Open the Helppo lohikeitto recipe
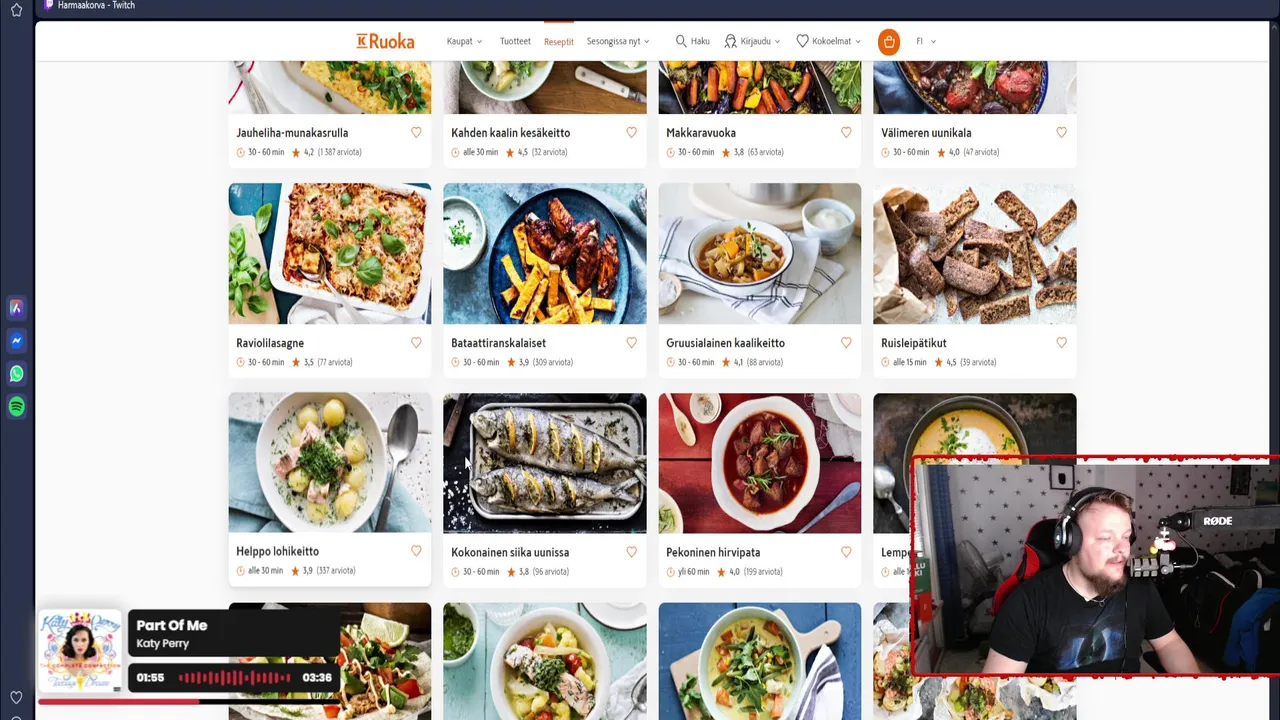The image size is (1280, 720). click(x=329, y=463)
